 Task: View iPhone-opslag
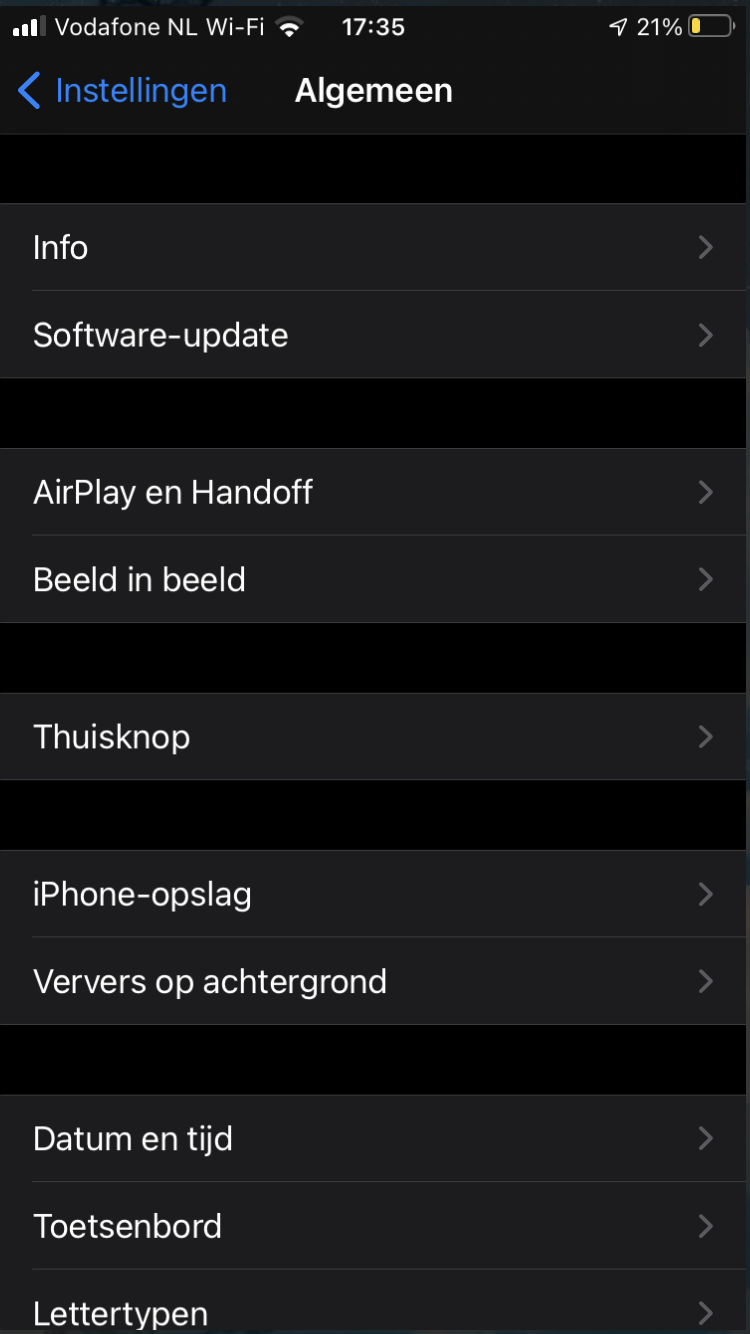(374, 894)
